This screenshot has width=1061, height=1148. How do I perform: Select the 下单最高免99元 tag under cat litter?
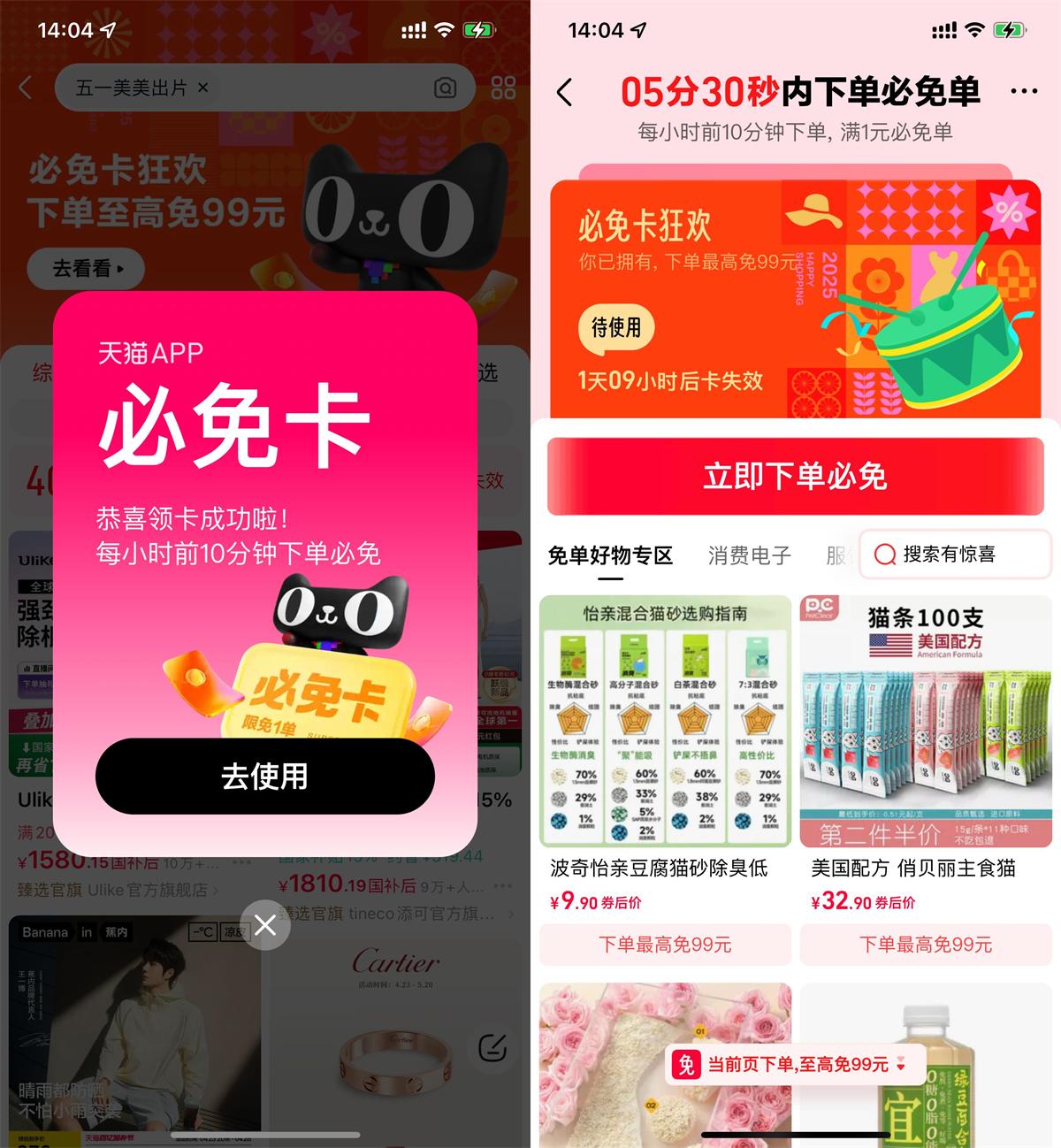664,945
